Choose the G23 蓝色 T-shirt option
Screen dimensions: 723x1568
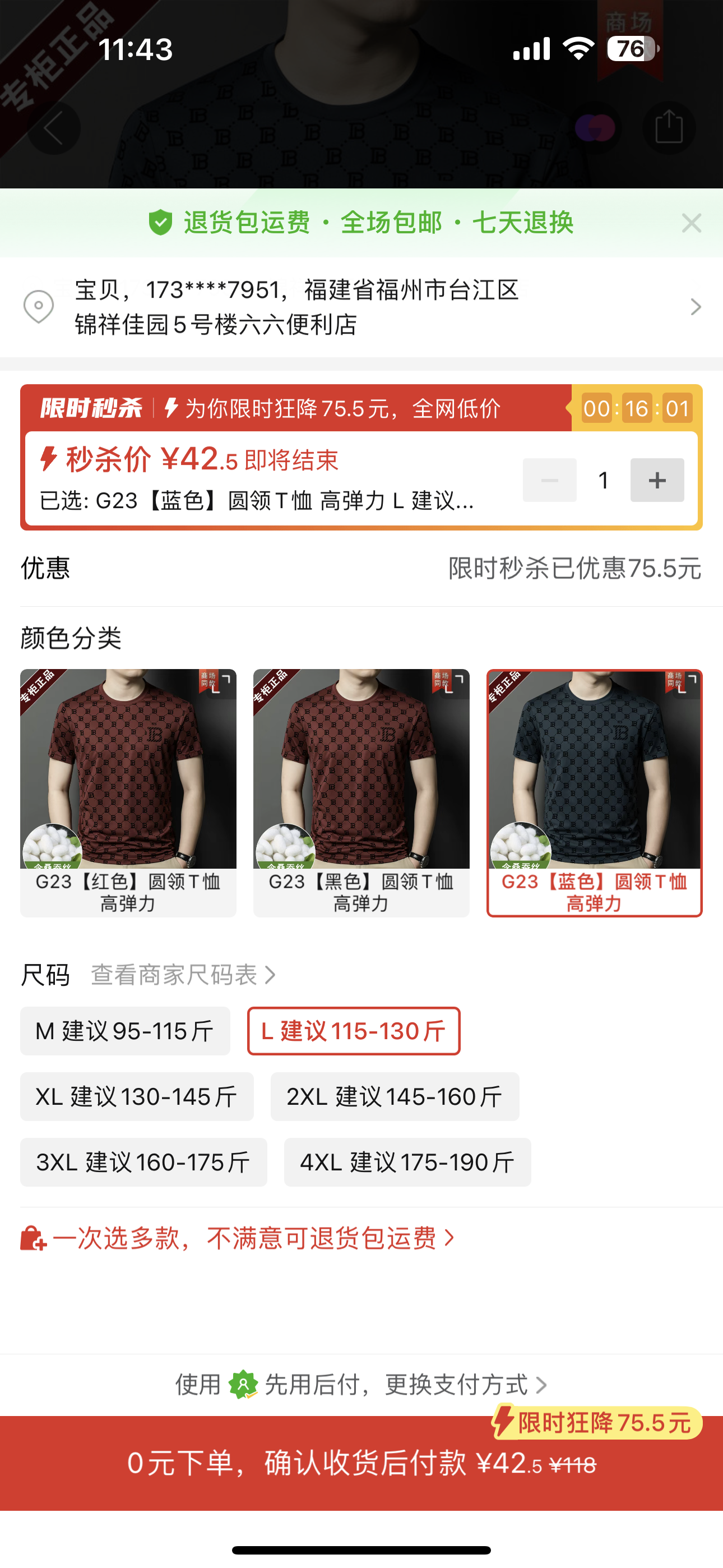pos(594,792)
